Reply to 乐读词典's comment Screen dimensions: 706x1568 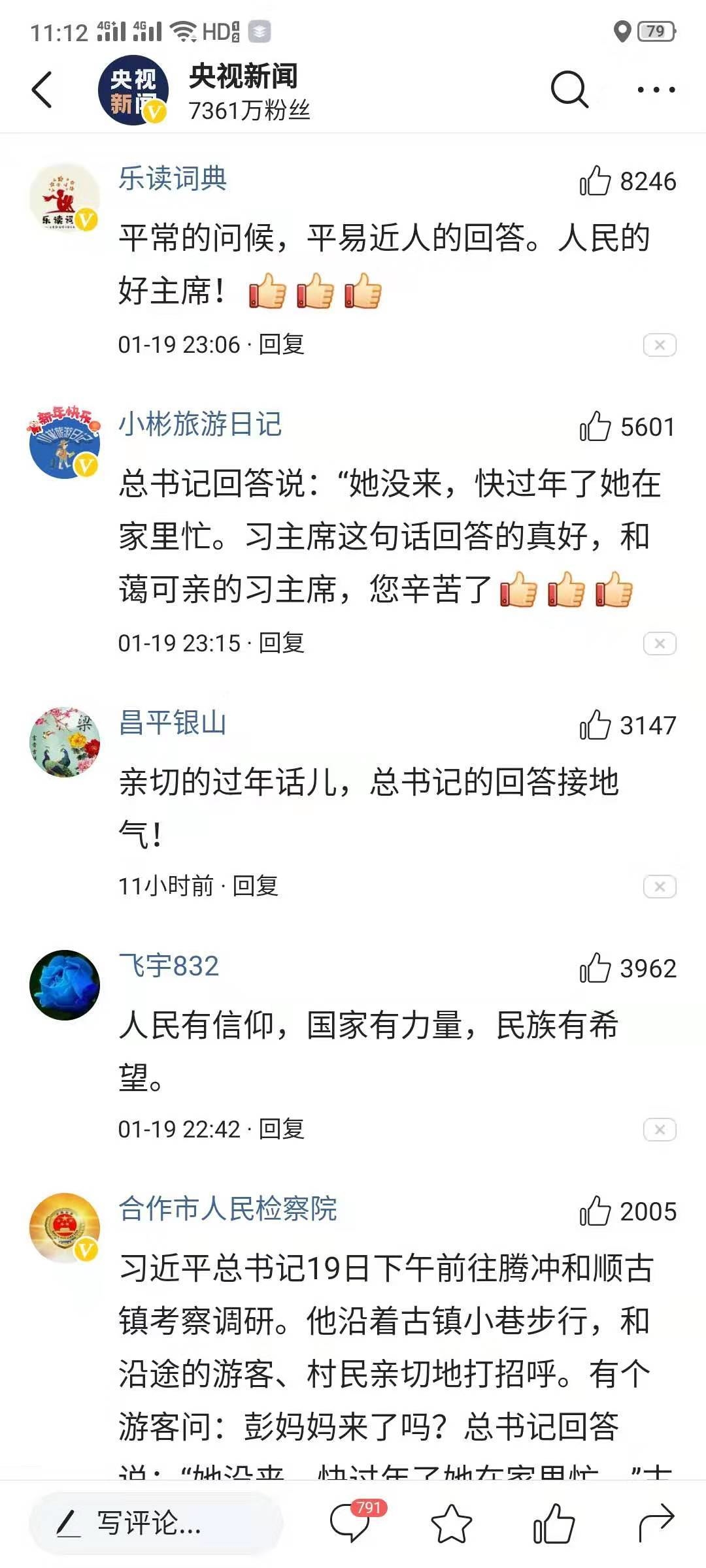click(x=282, y=344)
